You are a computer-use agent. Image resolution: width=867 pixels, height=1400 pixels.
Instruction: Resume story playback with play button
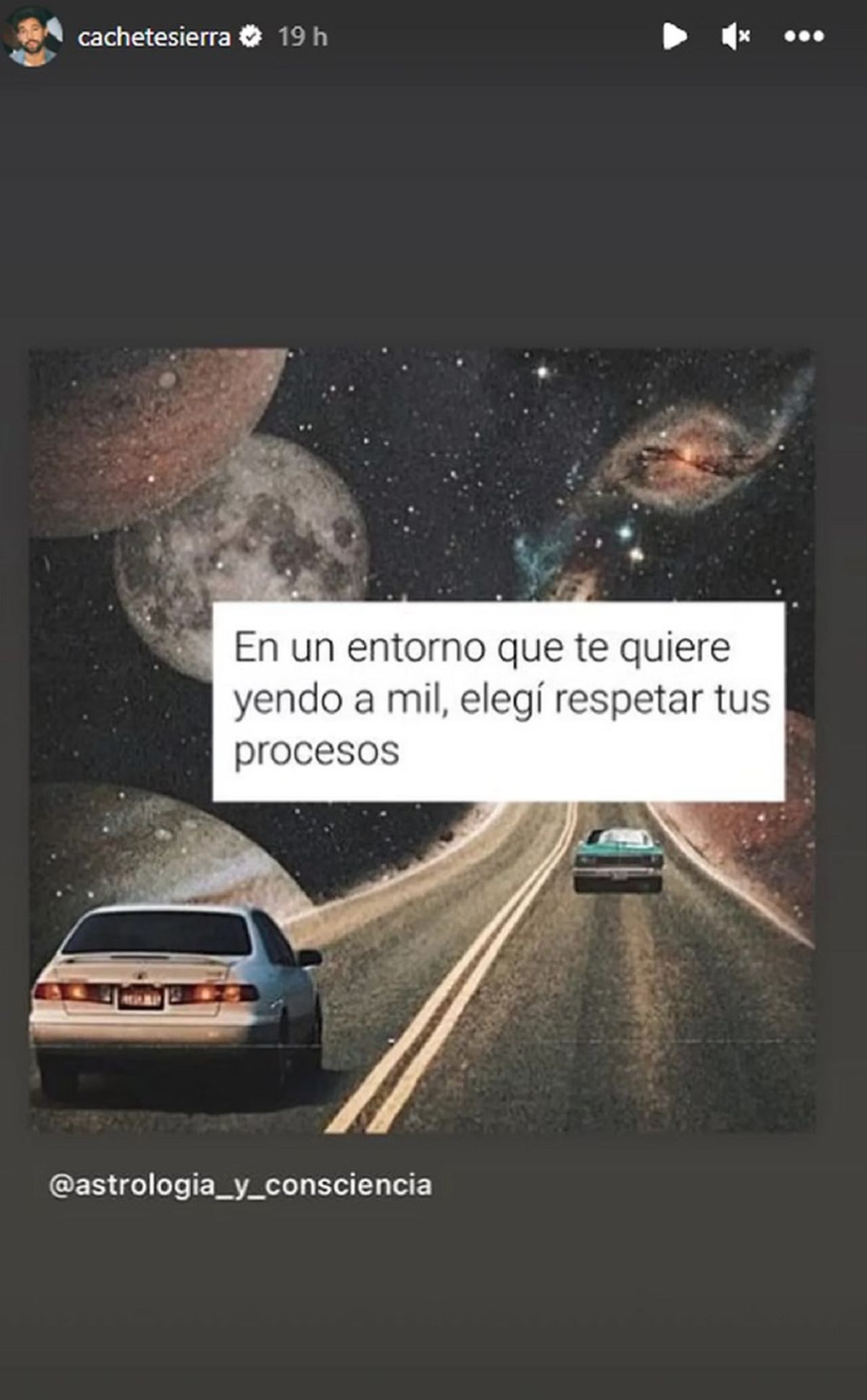[674, 36]
